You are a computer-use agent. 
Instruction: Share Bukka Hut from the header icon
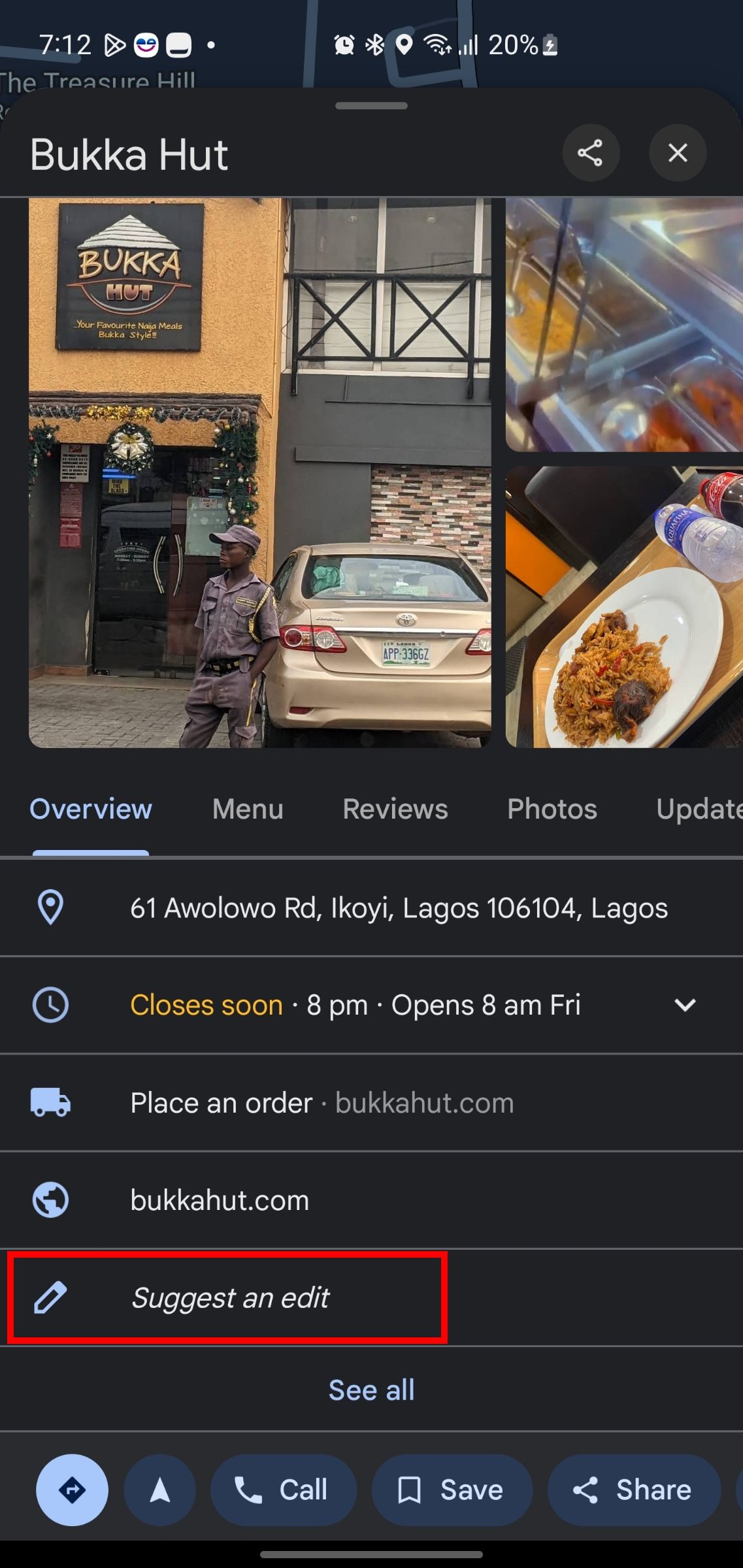pos(590,154)
